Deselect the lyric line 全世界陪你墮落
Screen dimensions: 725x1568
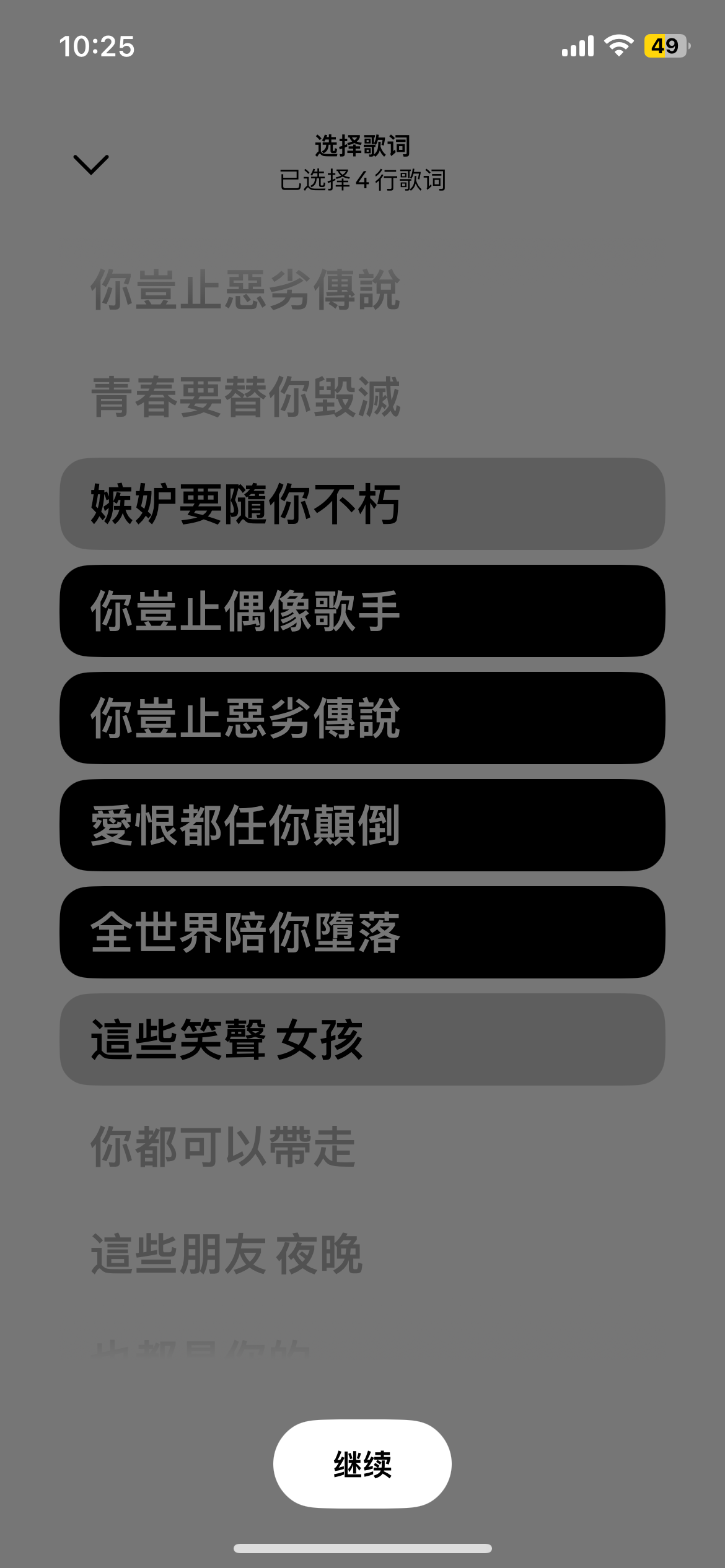click(x=362, y=932)
